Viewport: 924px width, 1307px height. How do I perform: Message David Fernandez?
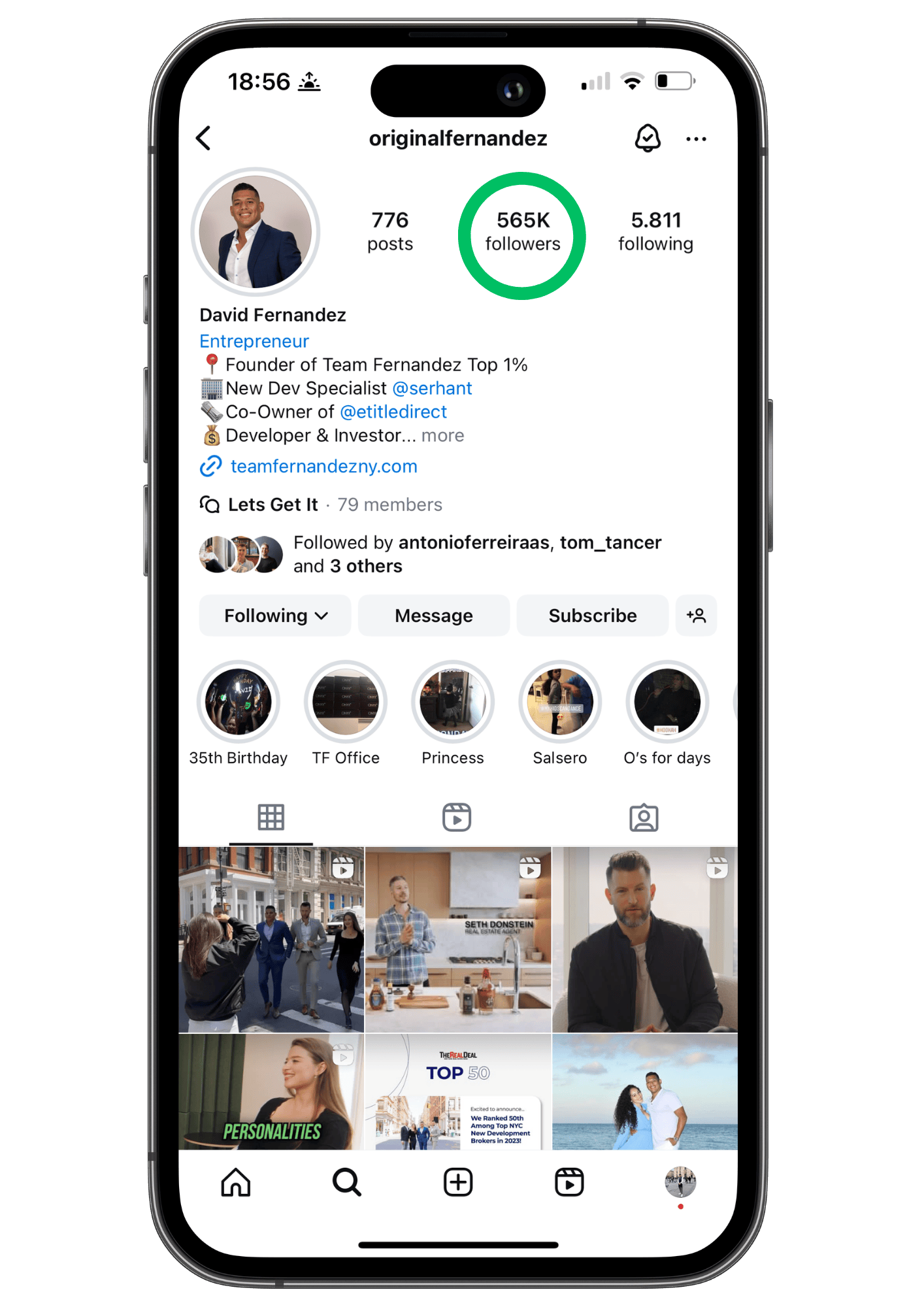click(434, 616)
